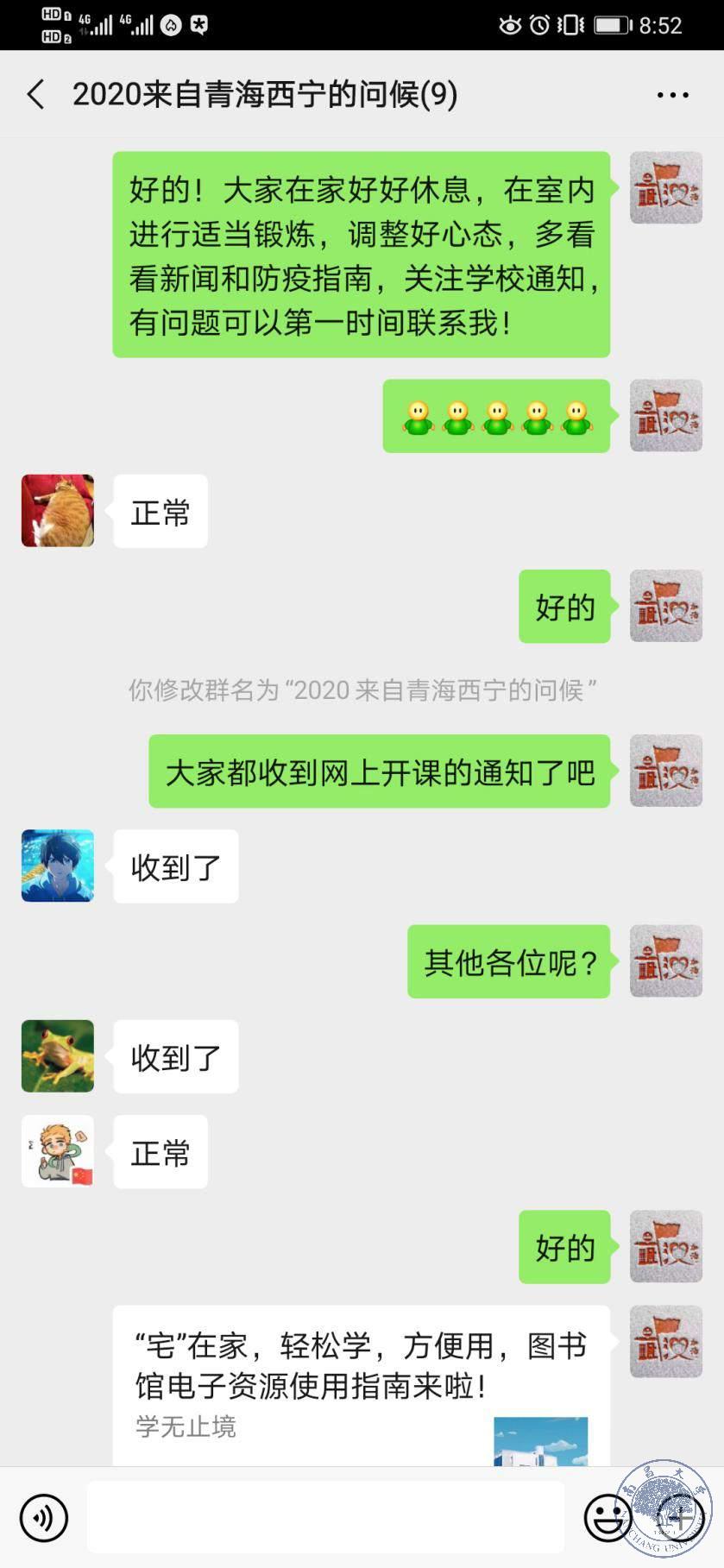The height and width of the screenshot is (1568, 724).
Task: Focus the message text field
Action: (325, 1517)
